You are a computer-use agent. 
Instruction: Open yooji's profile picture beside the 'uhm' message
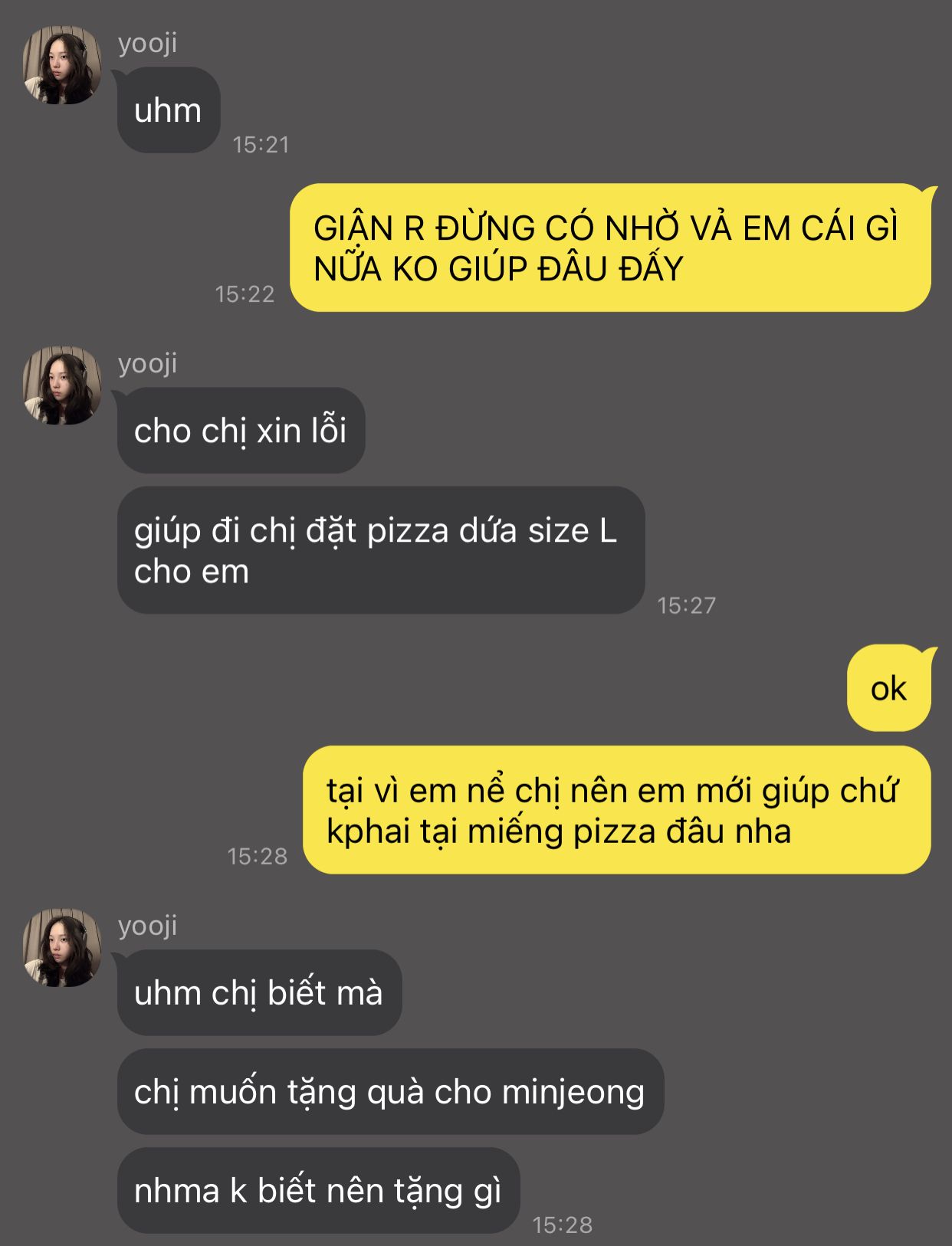point(62,66)
